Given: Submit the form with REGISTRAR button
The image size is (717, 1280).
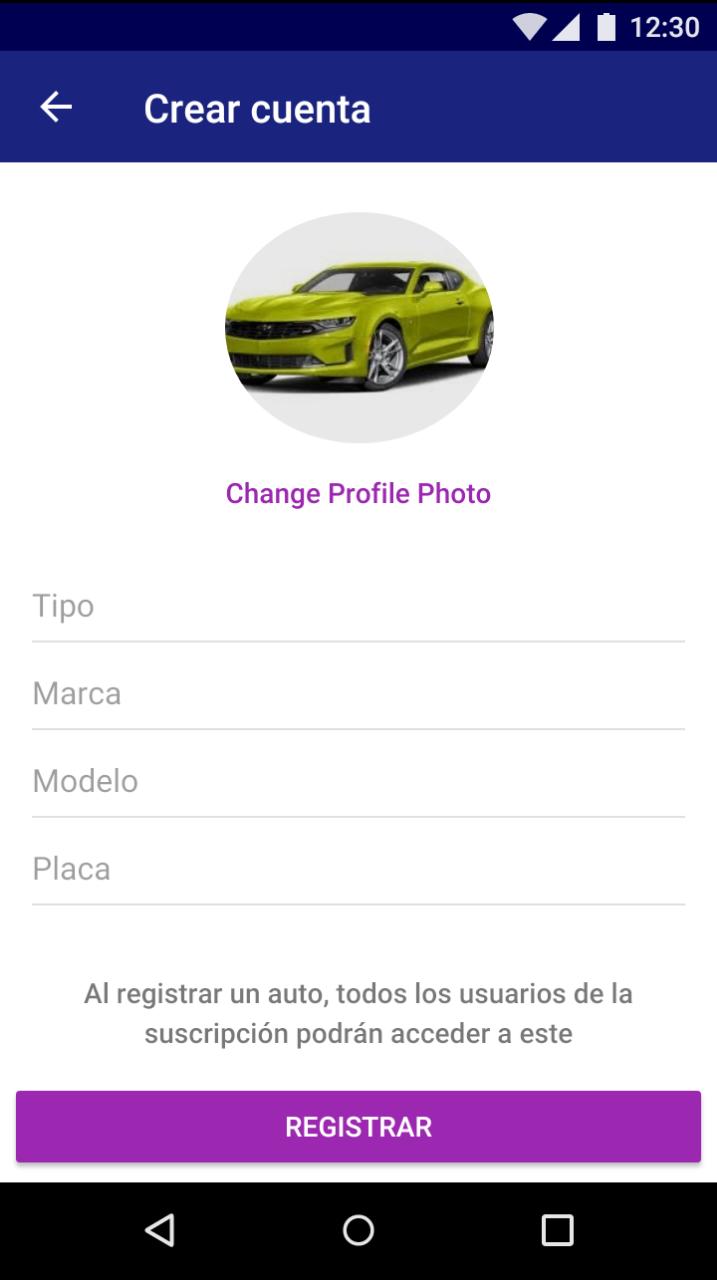Looking at the screenshot, I should 358,1127.
